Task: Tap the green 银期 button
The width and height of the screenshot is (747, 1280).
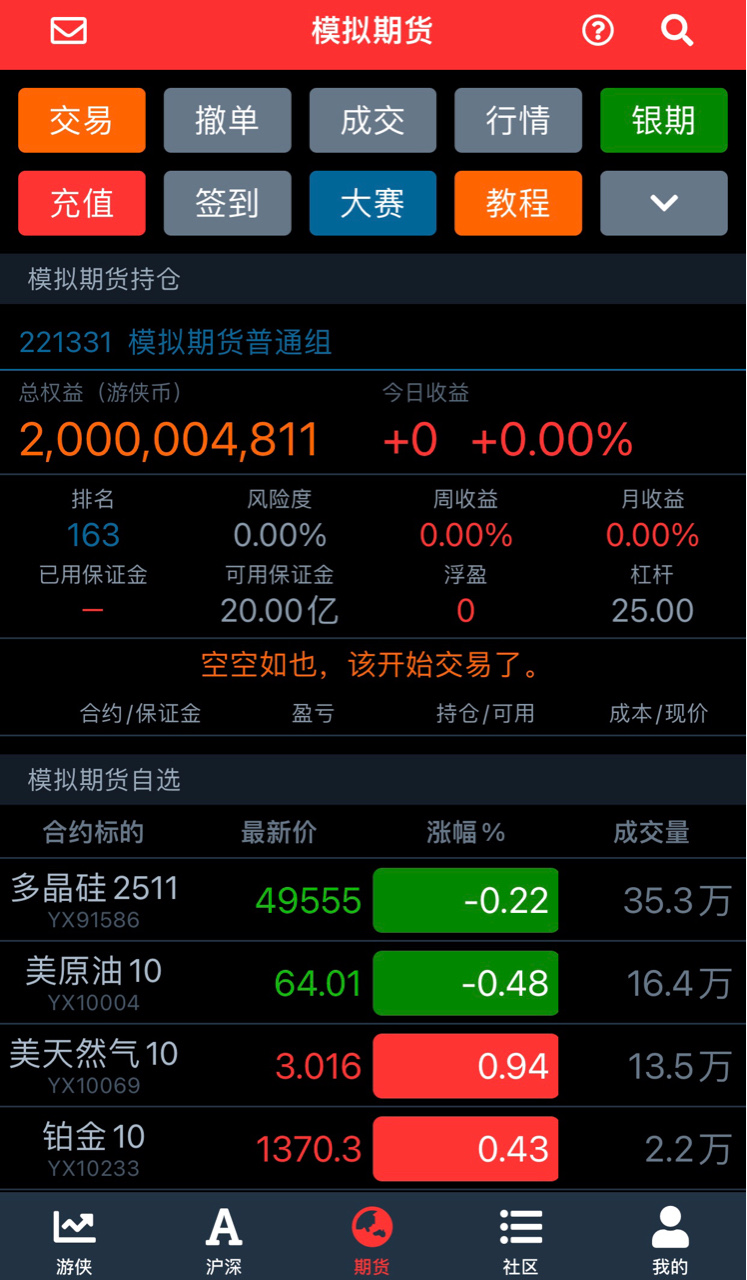Action: click(664, 120)
